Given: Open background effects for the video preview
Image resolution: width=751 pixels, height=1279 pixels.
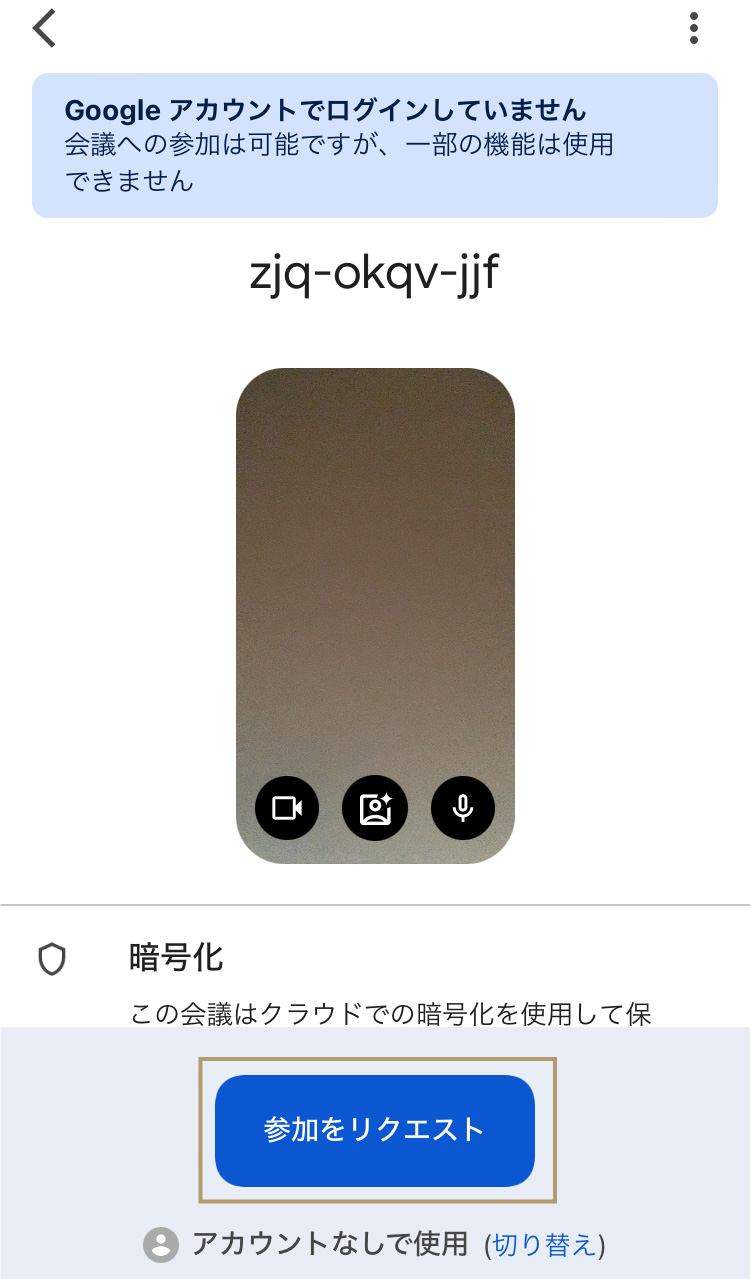Looking at the screenshot, I should point(375,808).
